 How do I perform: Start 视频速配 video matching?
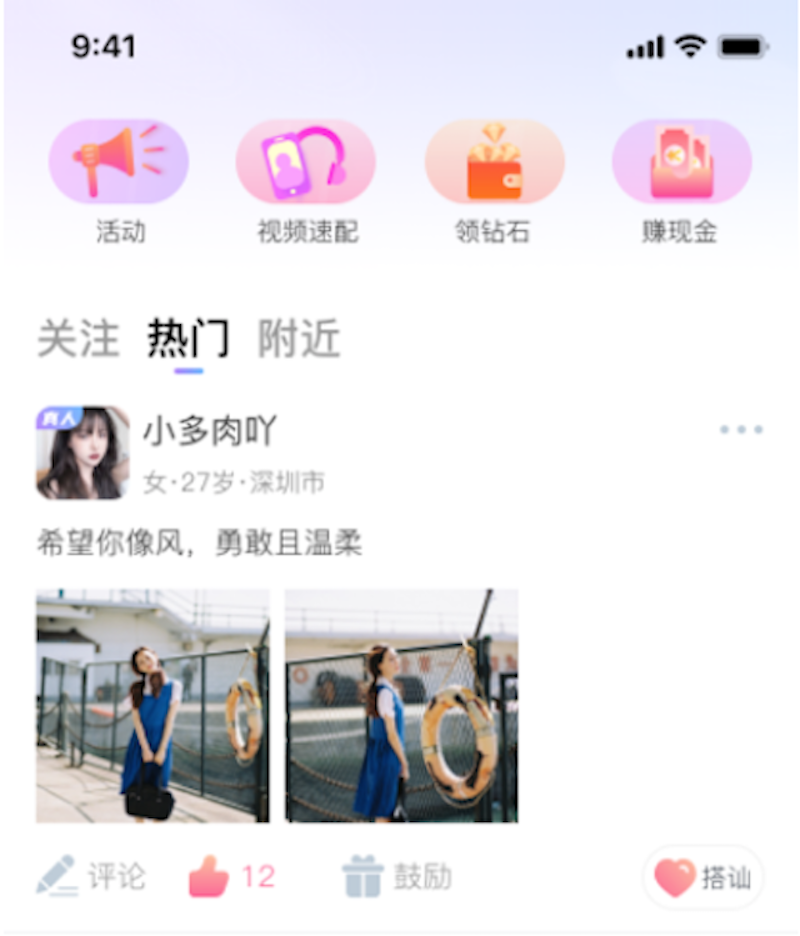[306, 162]
